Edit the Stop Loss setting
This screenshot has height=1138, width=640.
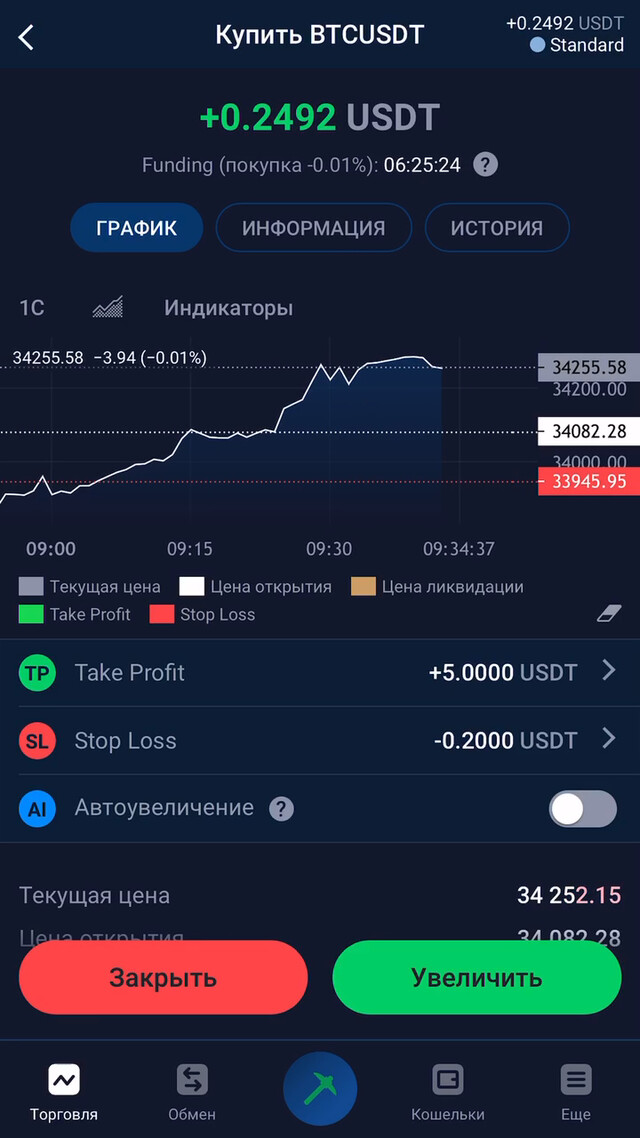pyautogui.click(x=320, y=741)
